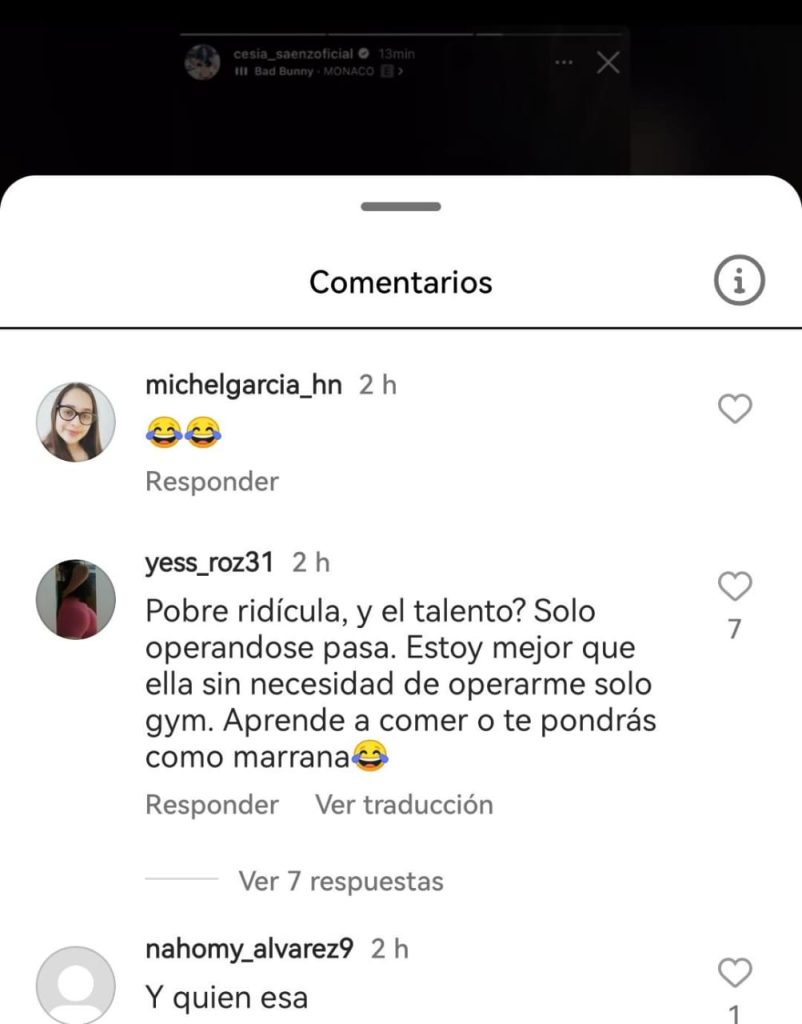Screen dimensions: 802x1024
Task: Expand Ver 7 respuestas
Action: [340, 881]
